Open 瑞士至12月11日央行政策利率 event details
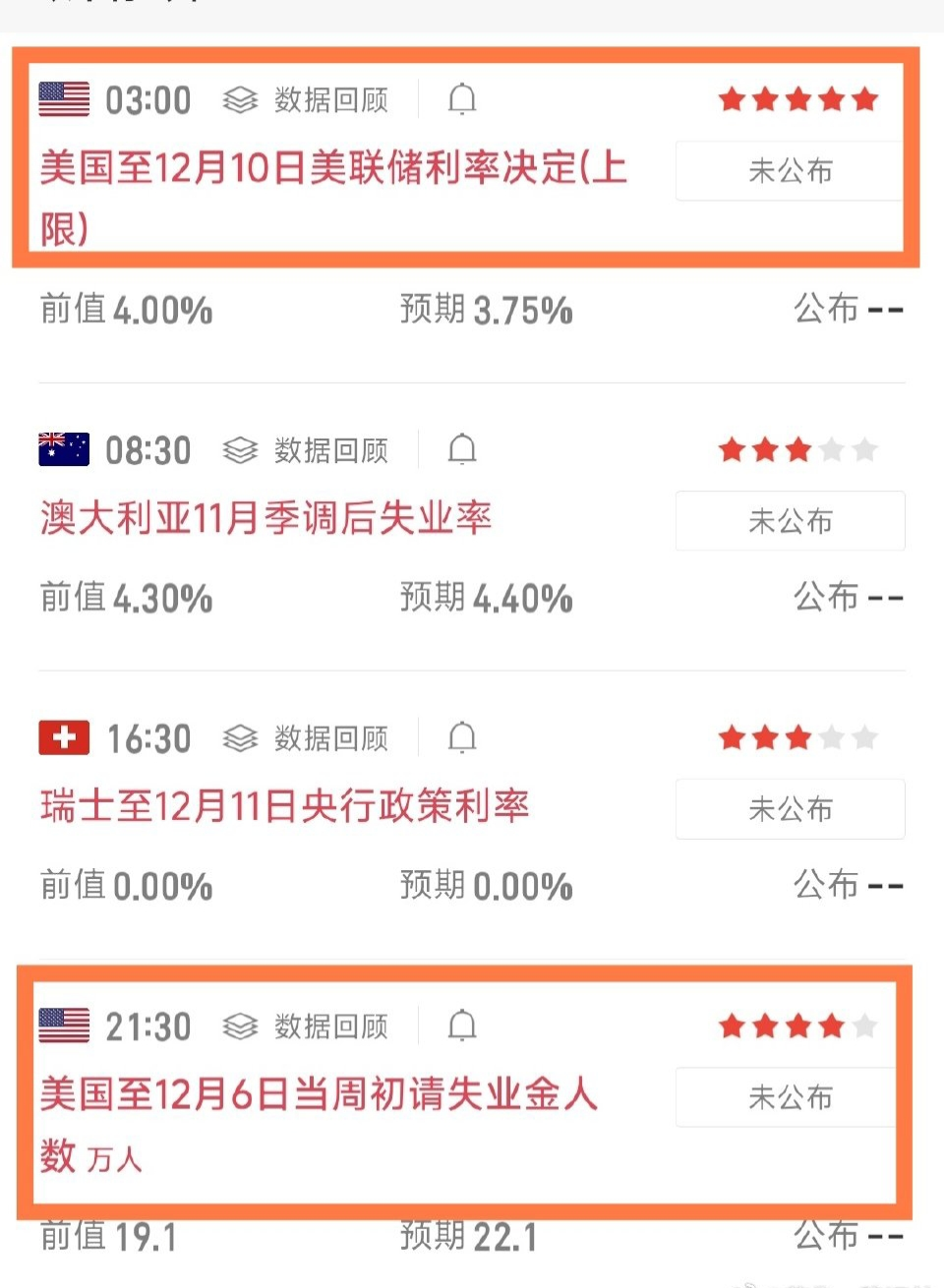The width and height of the screenshot is (944, 1288). point(285,806)
